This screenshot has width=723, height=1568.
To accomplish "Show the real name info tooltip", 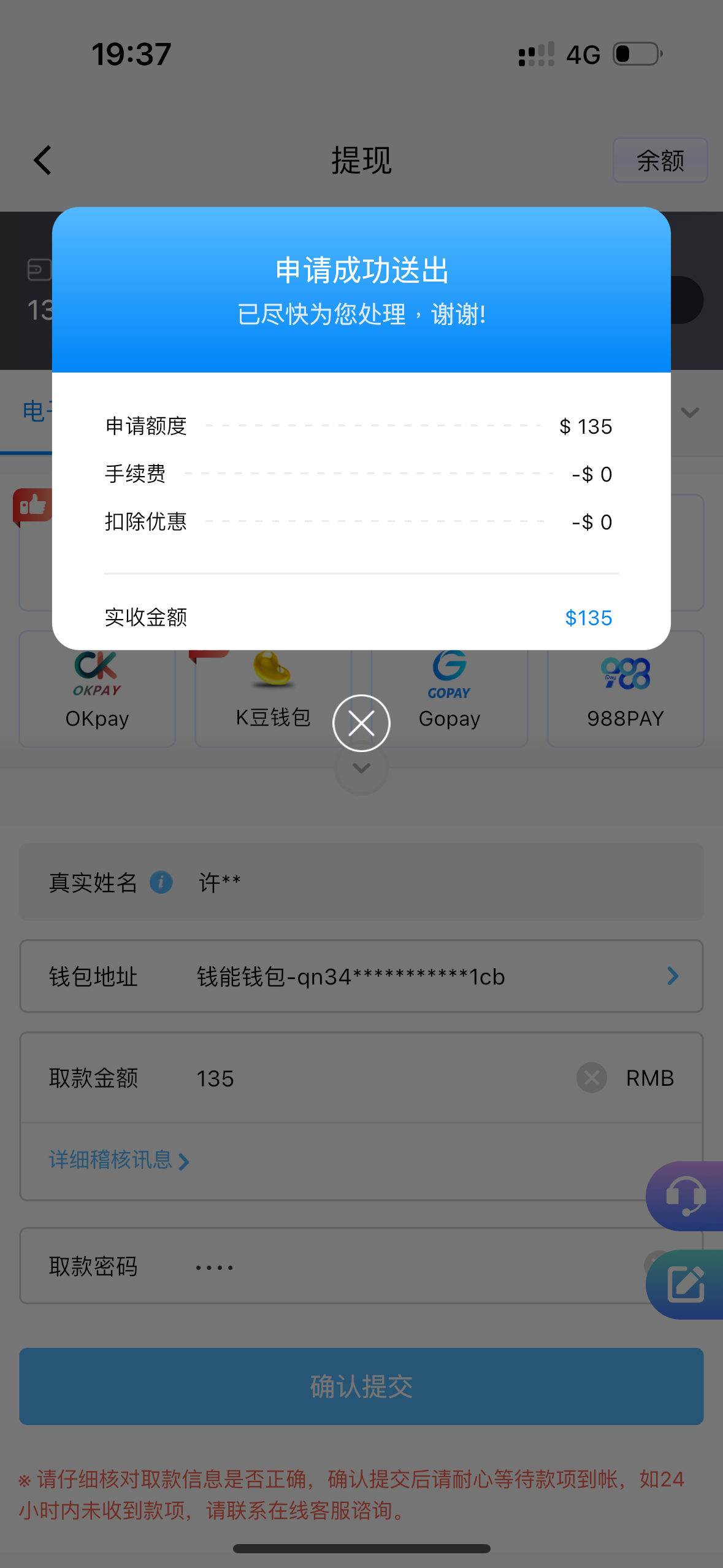I will click(x=161, y=882).
